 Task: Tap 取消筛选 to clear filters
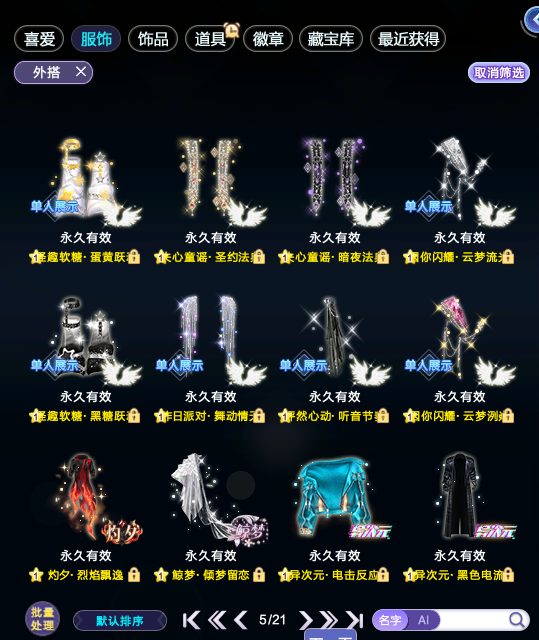point(499,73)
